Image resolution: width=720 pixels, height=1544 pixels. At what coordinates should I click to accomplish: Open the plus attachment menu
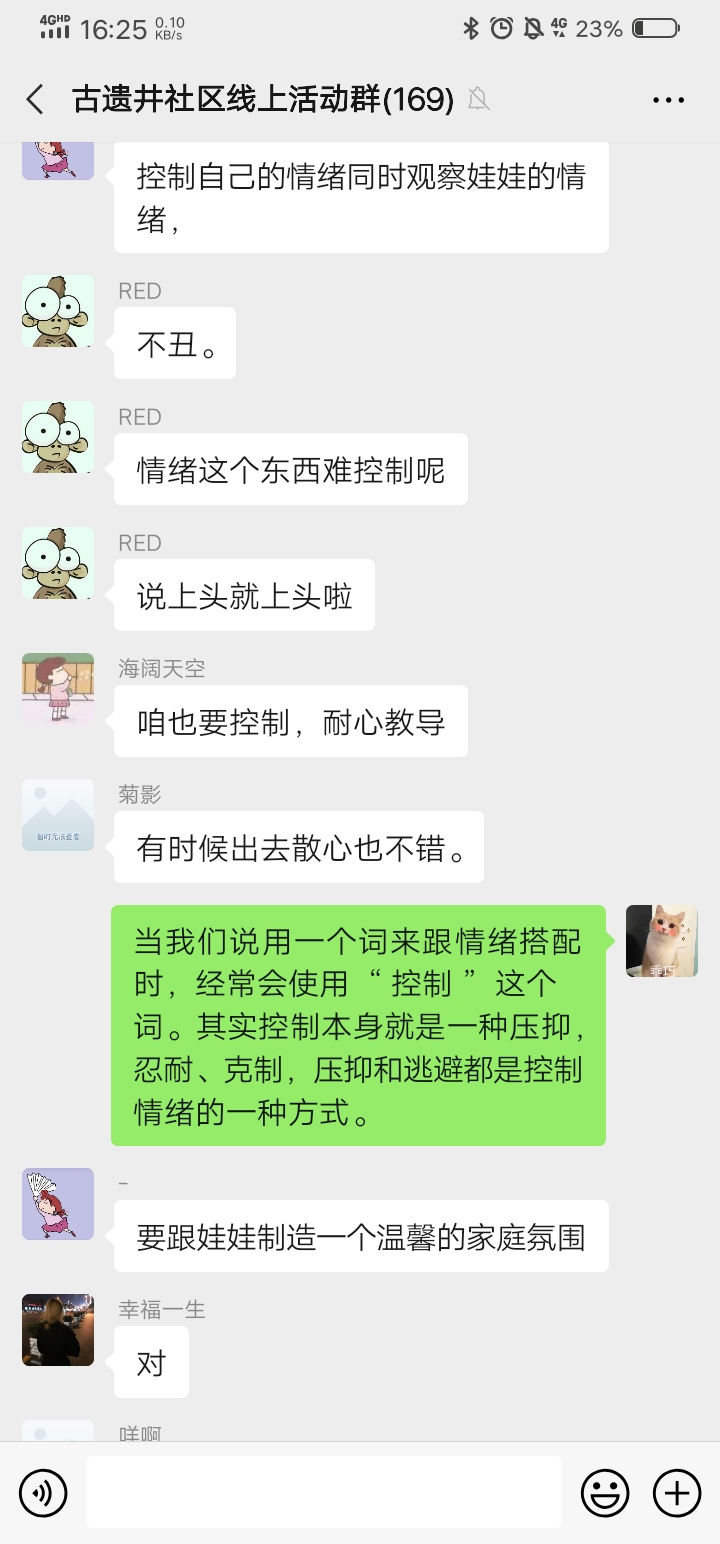pos(677,1493)
